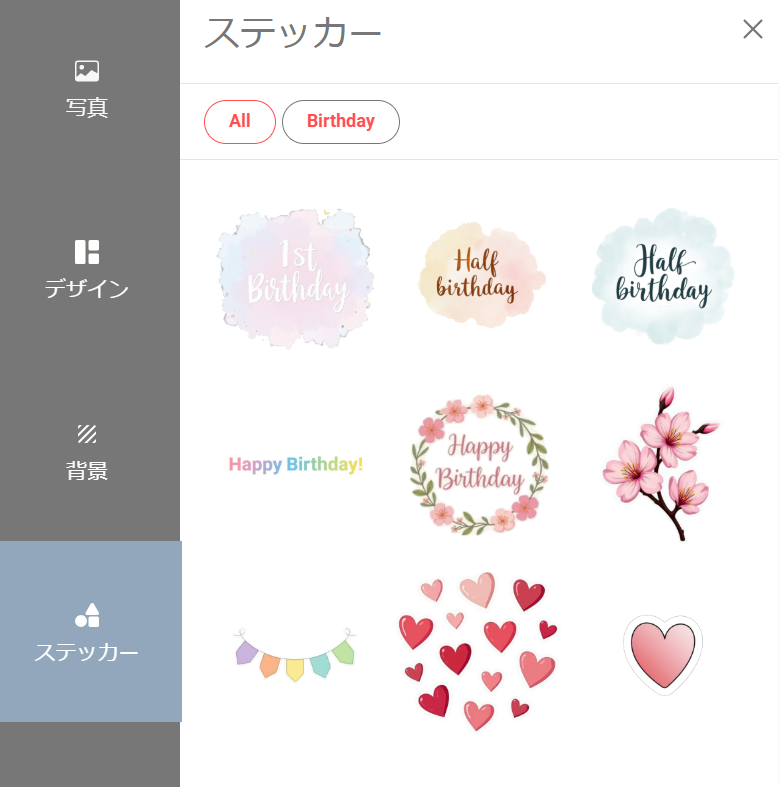Screen dimensions: 780x787
Task: Go to the 背景 tab
Action: coord(88,452)
